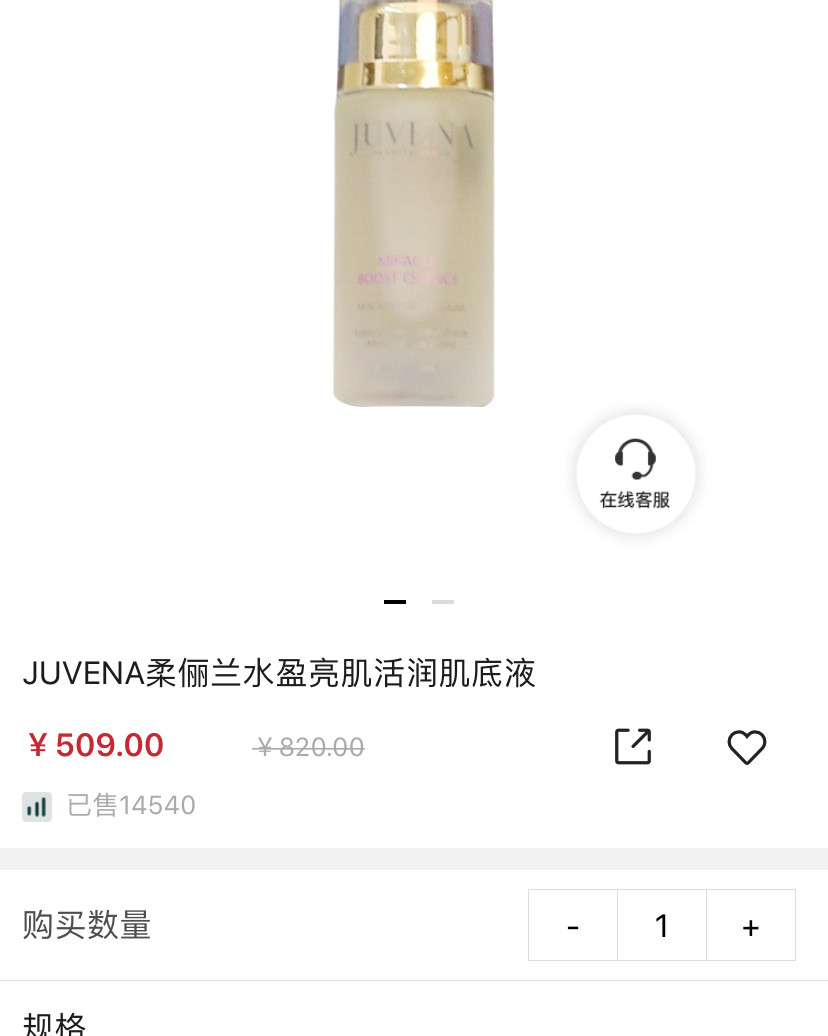Add the product to favorites
Viewport: 828px width, 1036px height.
pyautogui.click(x=746, y=747)
